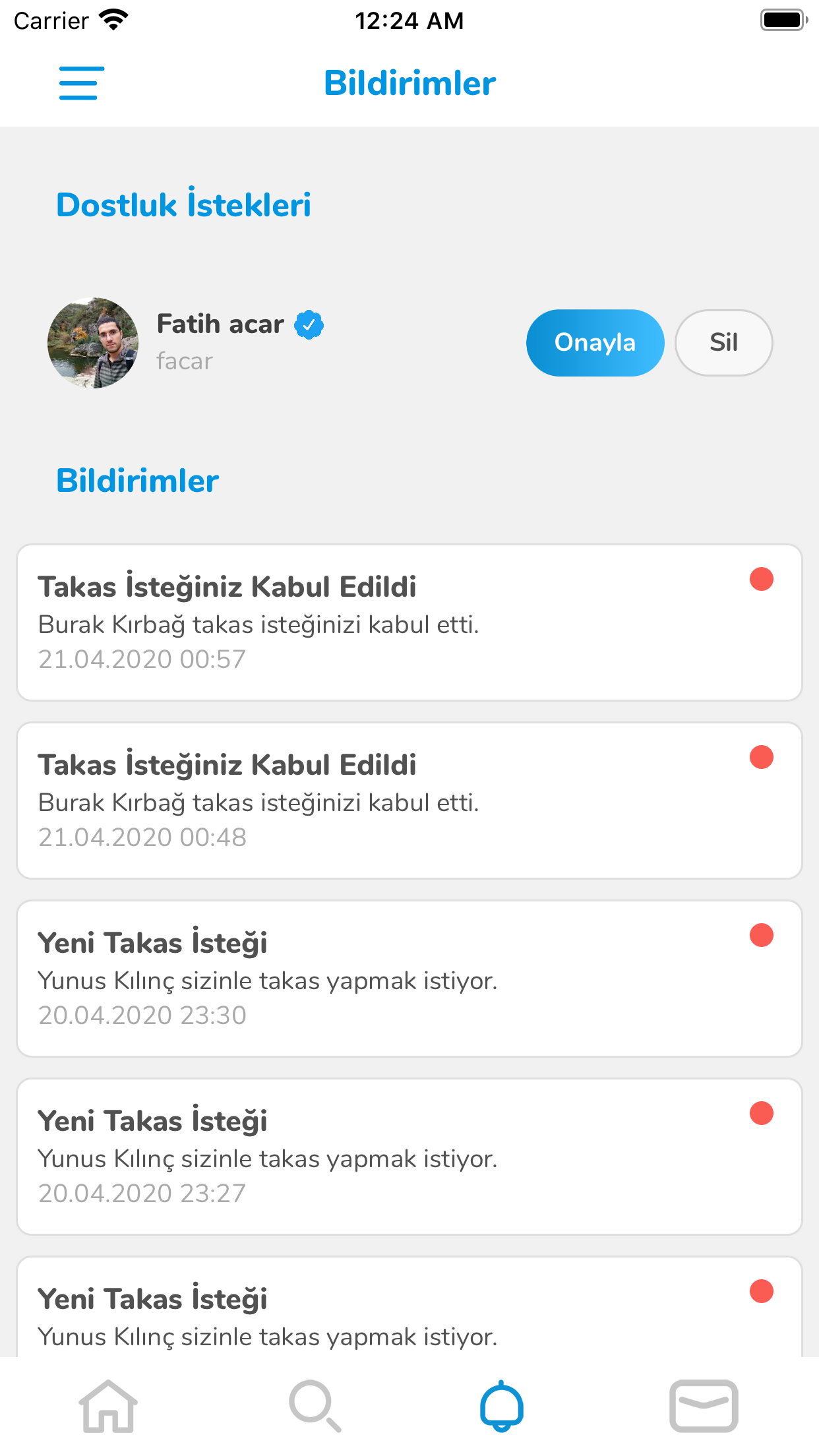Open the swap request from 20.04.2020 23:30

point(409,979)
